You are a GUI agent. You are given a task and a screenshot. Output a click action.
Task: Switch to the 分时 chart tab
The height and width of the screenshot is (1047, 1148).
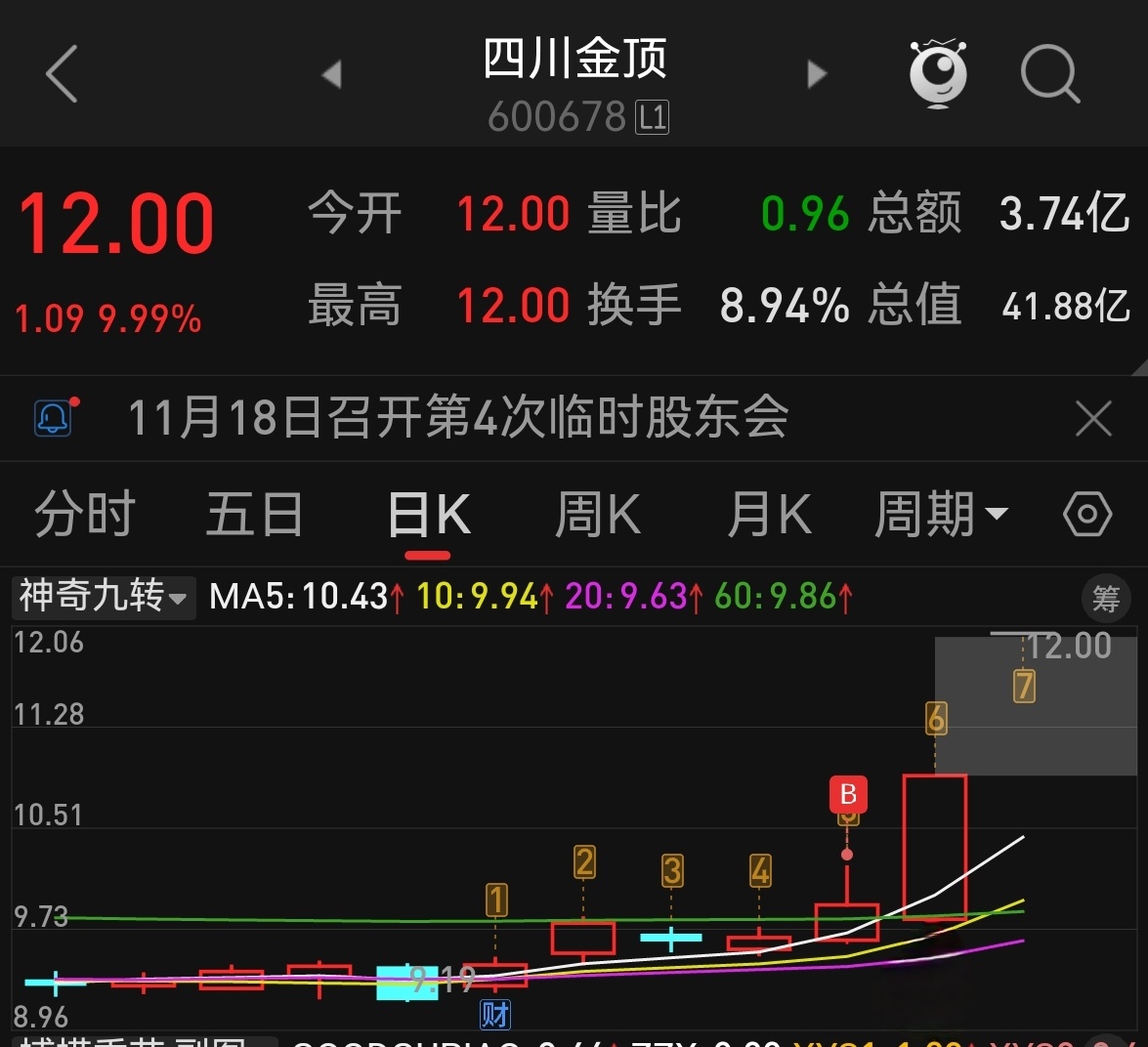84,515
